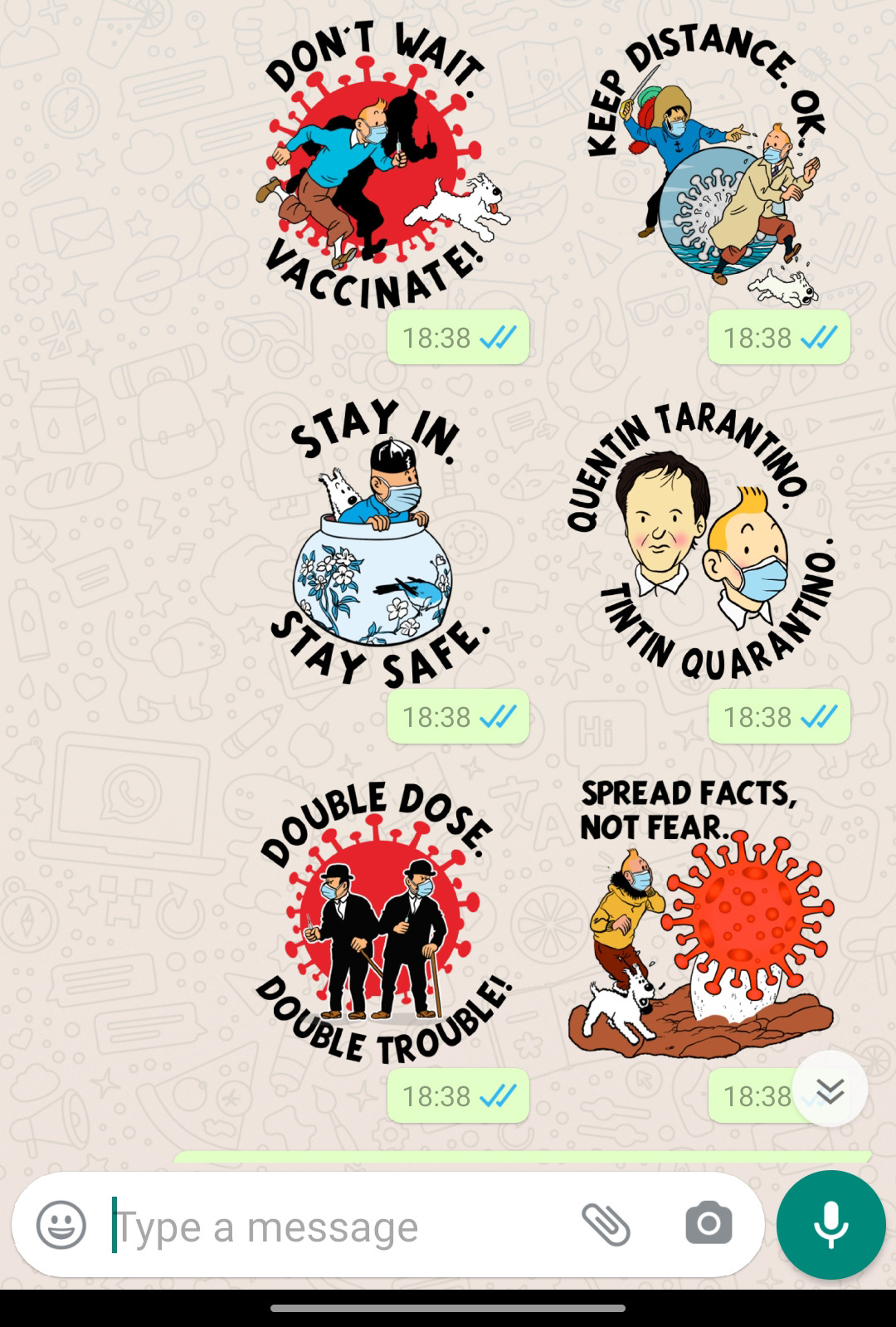Open the emoji picker
This screenshot has height=1327, width=896.
click(x=61, y=1225)
